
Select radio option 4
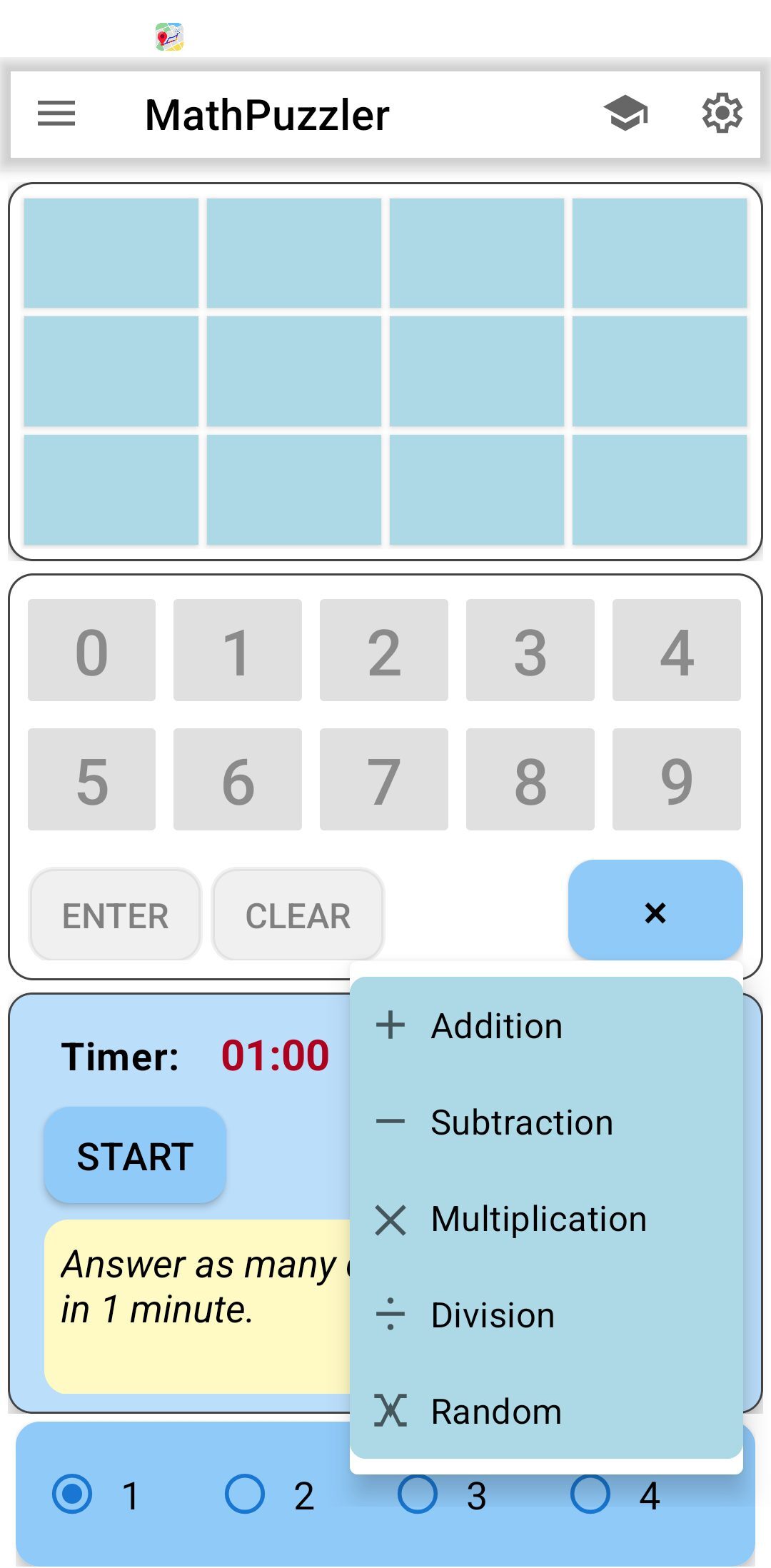tap(590, 1494)
